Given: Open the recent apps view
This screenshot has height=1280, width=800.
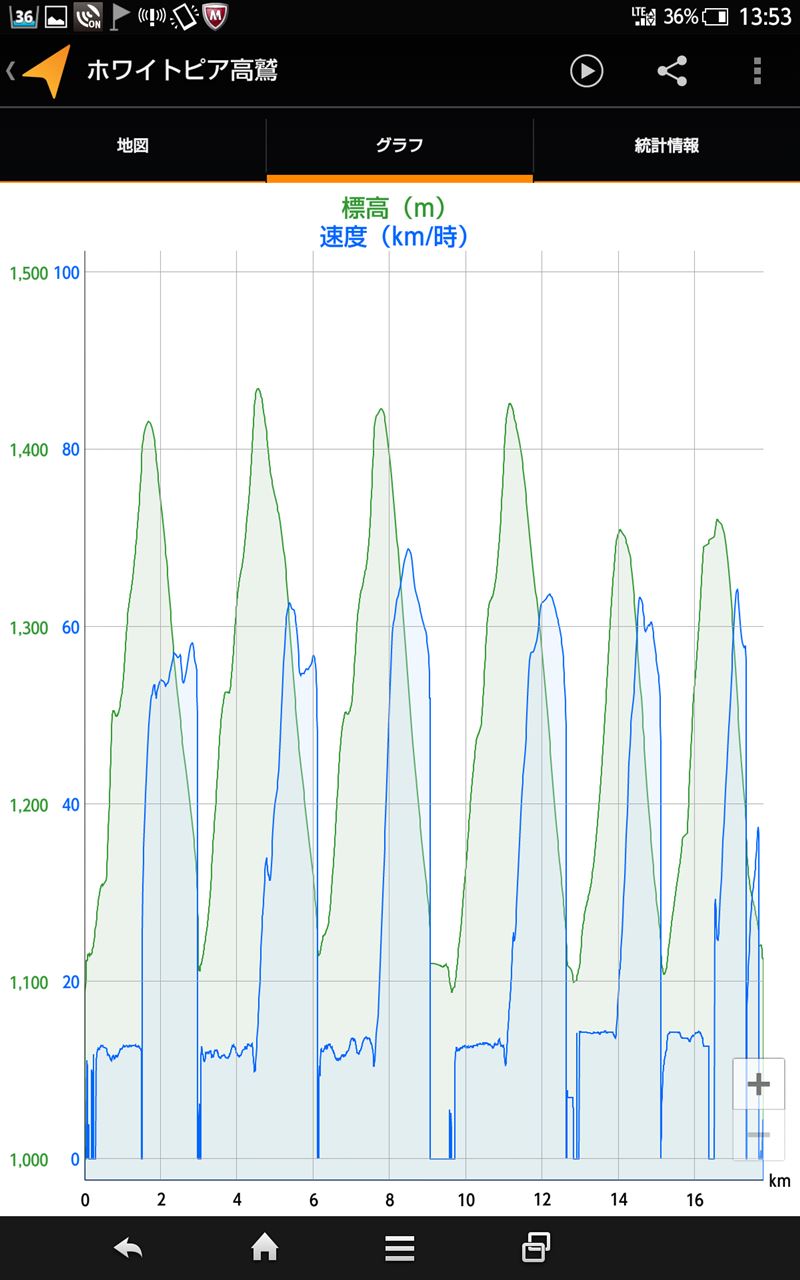Looking at the screenshot, I should click(536, 1247).
